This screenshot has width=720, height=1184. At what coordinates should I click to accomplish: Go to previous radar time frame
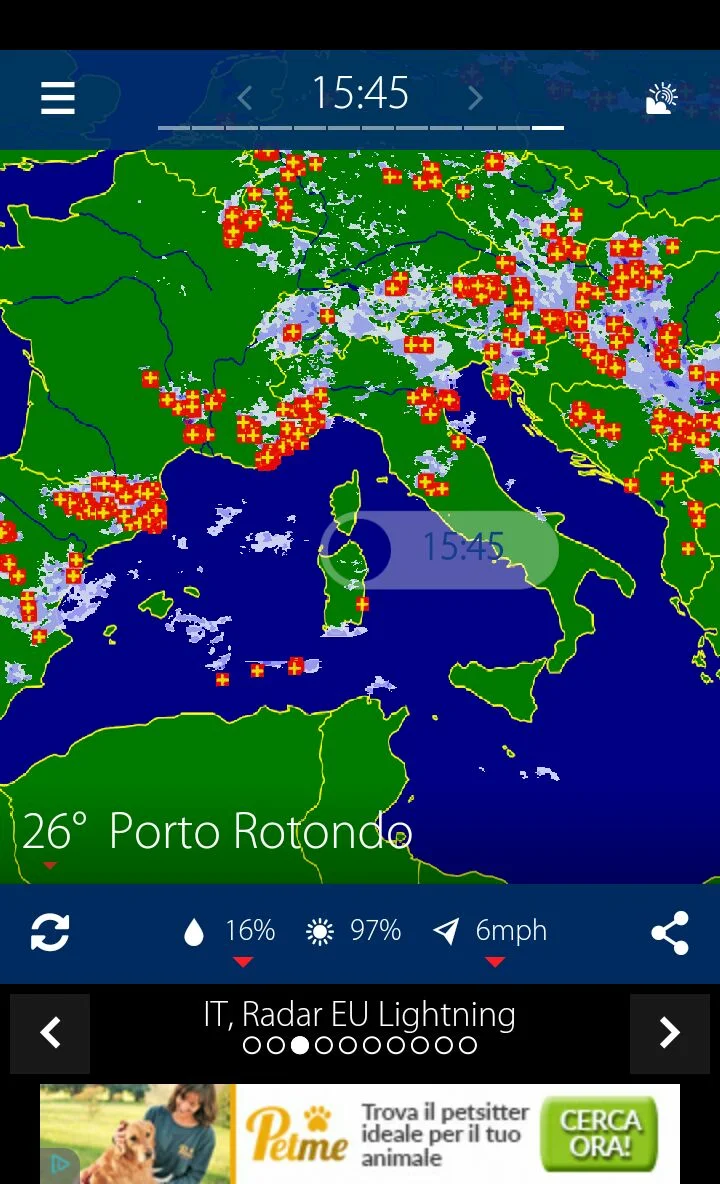click(x=244, y=97)
